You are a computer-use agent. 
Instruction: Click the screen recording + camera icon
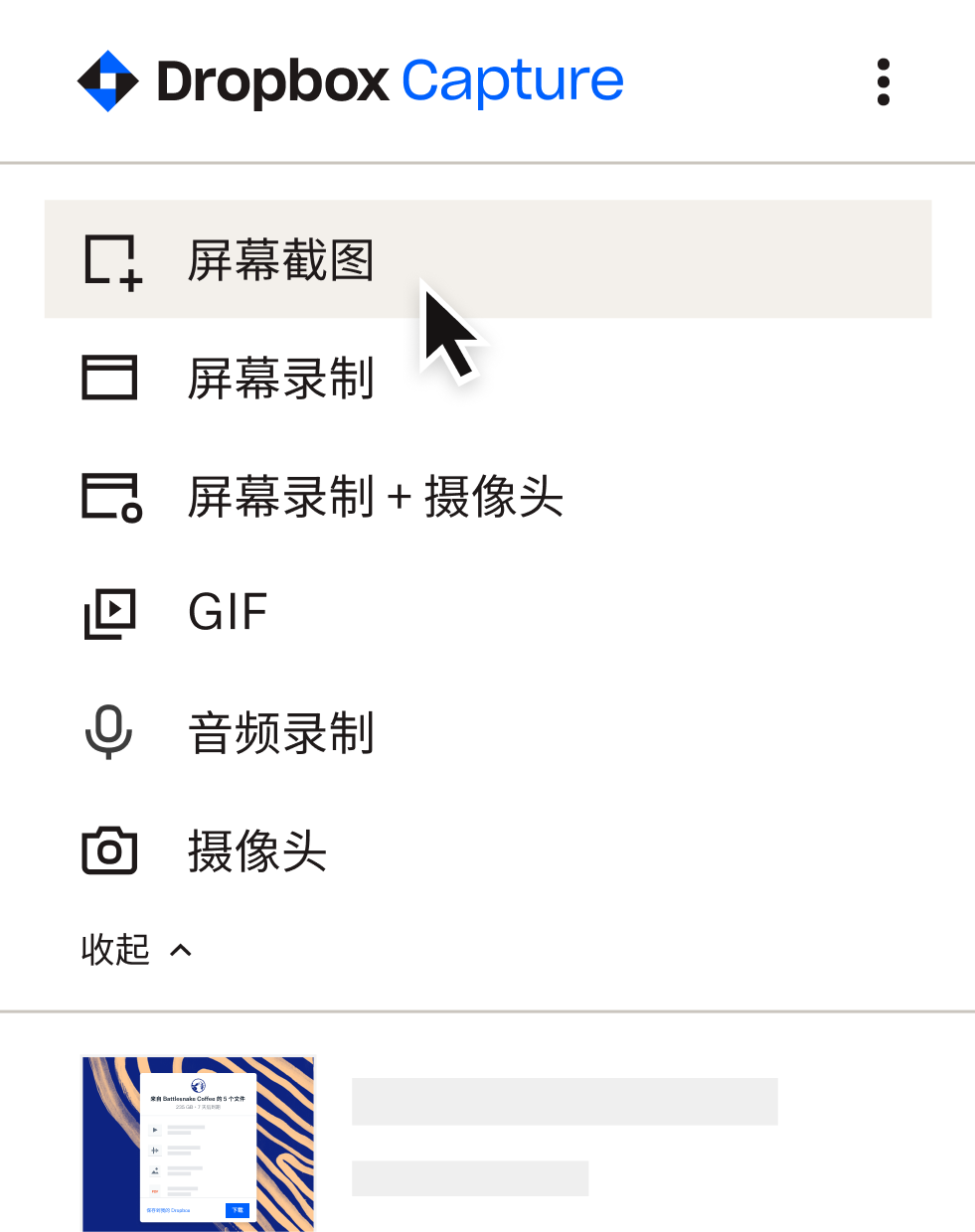click(109, 496)
